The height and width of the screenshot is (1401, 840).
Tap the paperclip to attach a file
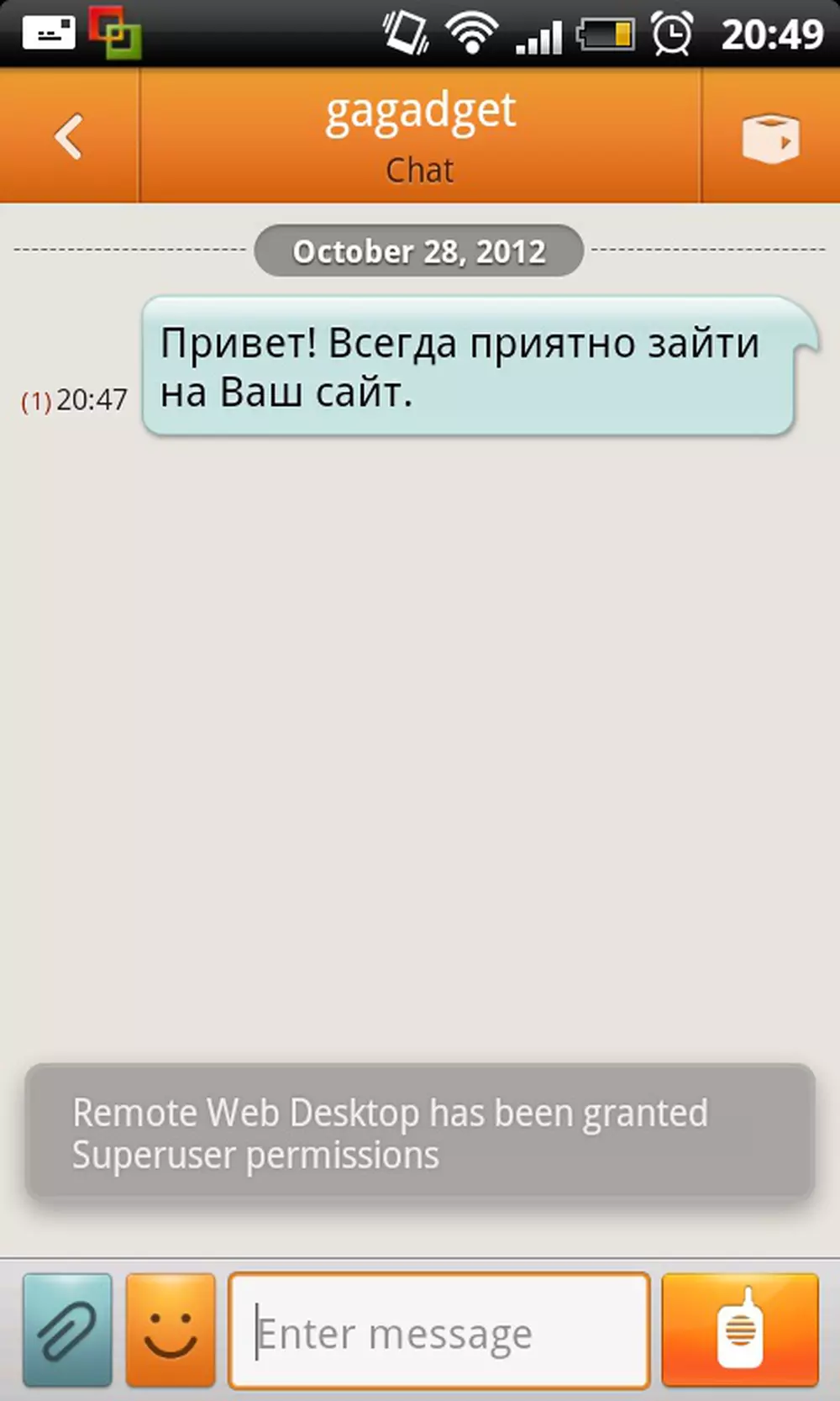pos(67,1330)
